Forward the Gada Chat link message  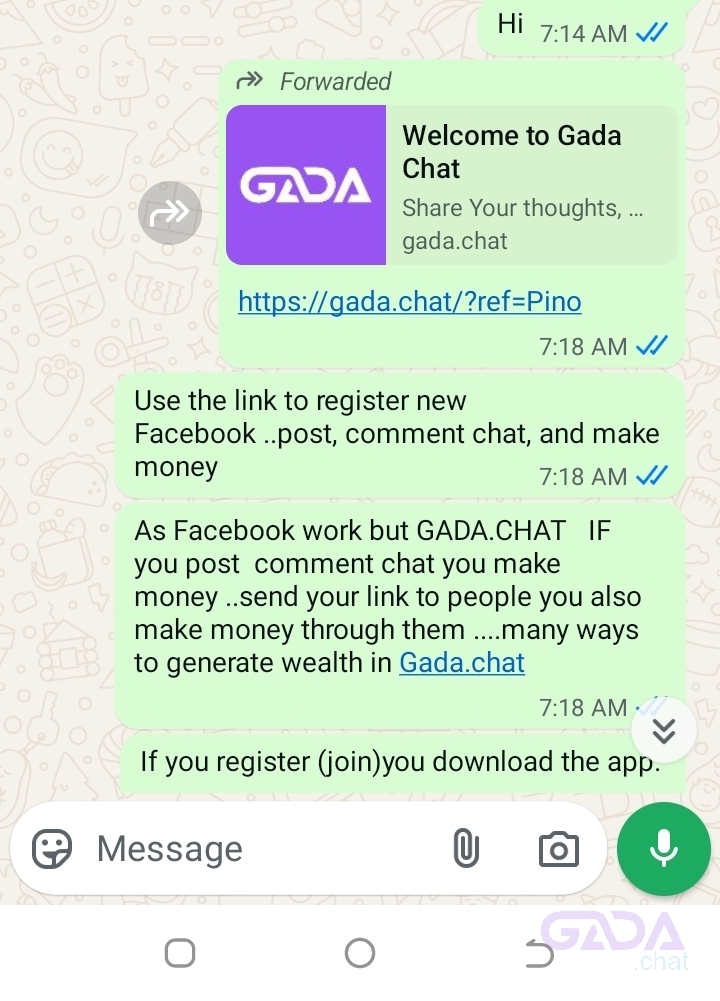pos(170,212)
